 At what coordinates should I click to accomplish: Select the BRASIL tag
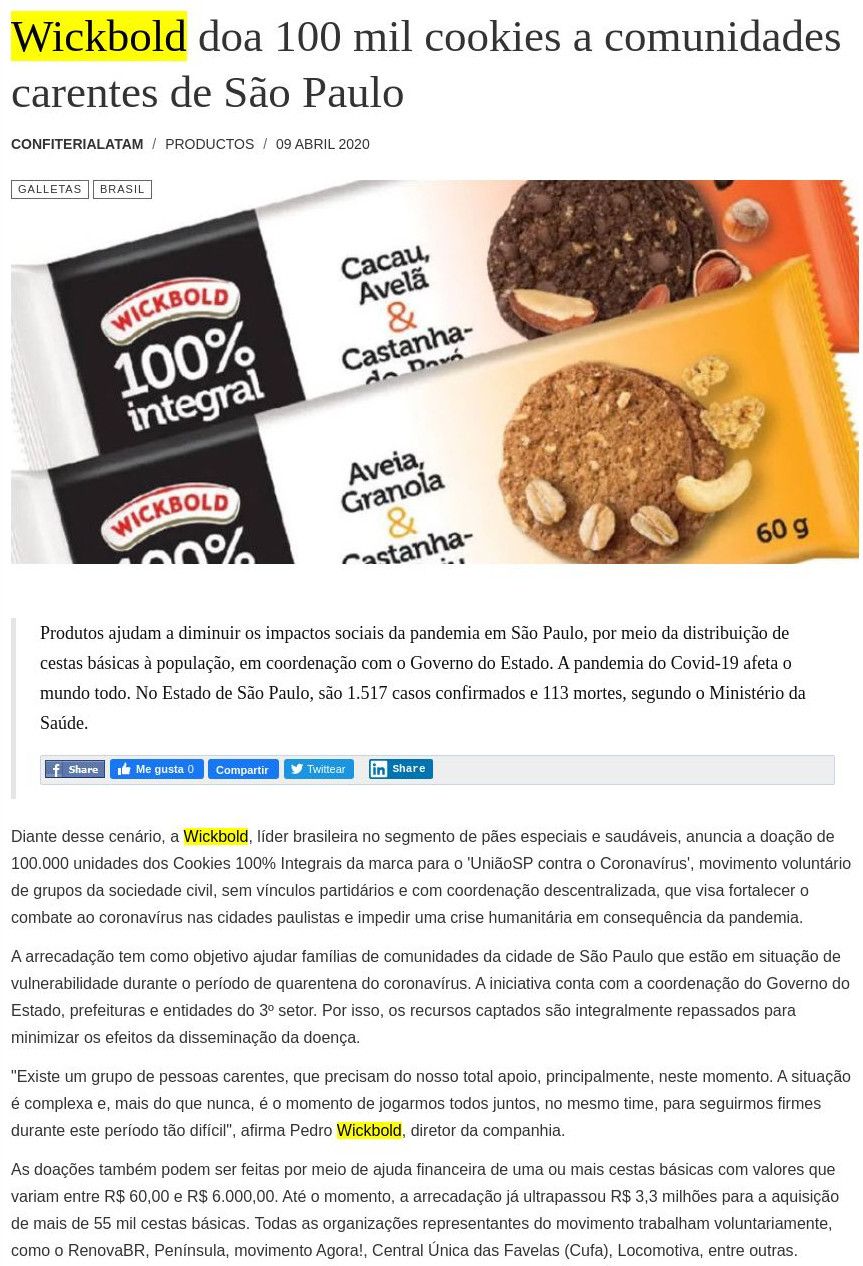point(122,189)
